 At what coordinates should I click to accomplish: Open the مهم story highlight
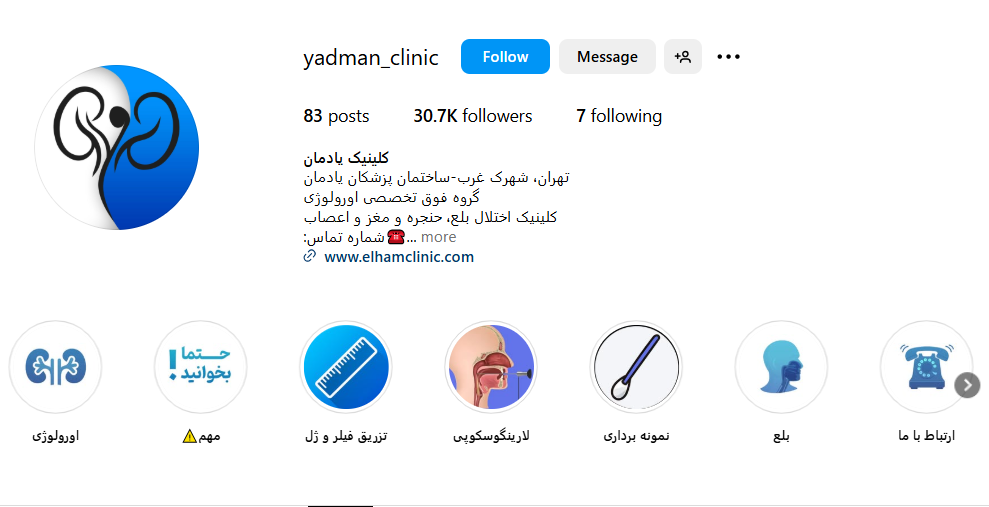[x=200, y=367]
